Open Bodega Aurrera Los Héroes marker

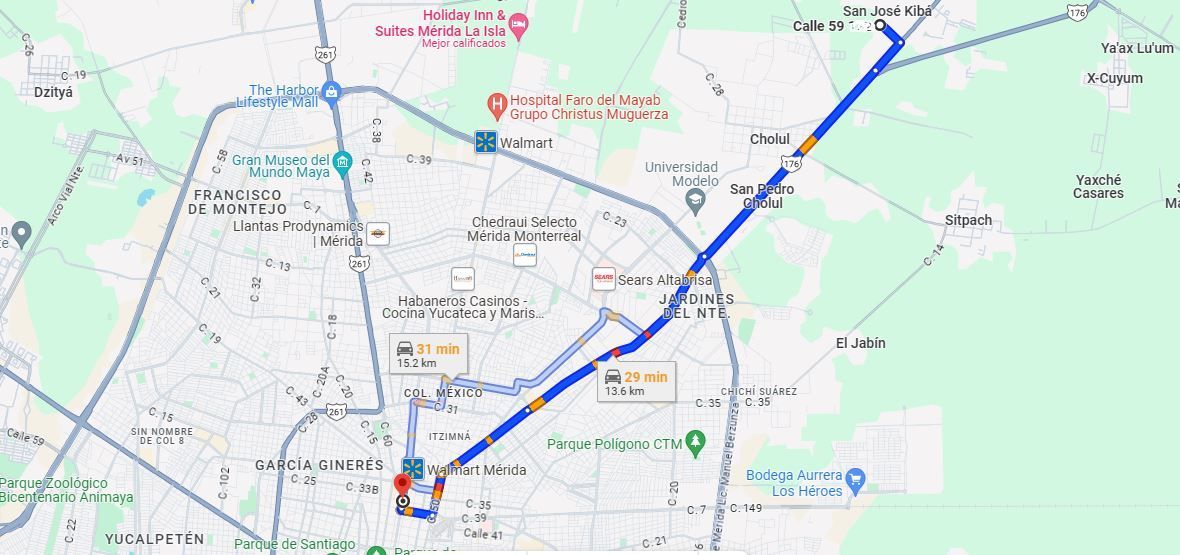[855, 479]
